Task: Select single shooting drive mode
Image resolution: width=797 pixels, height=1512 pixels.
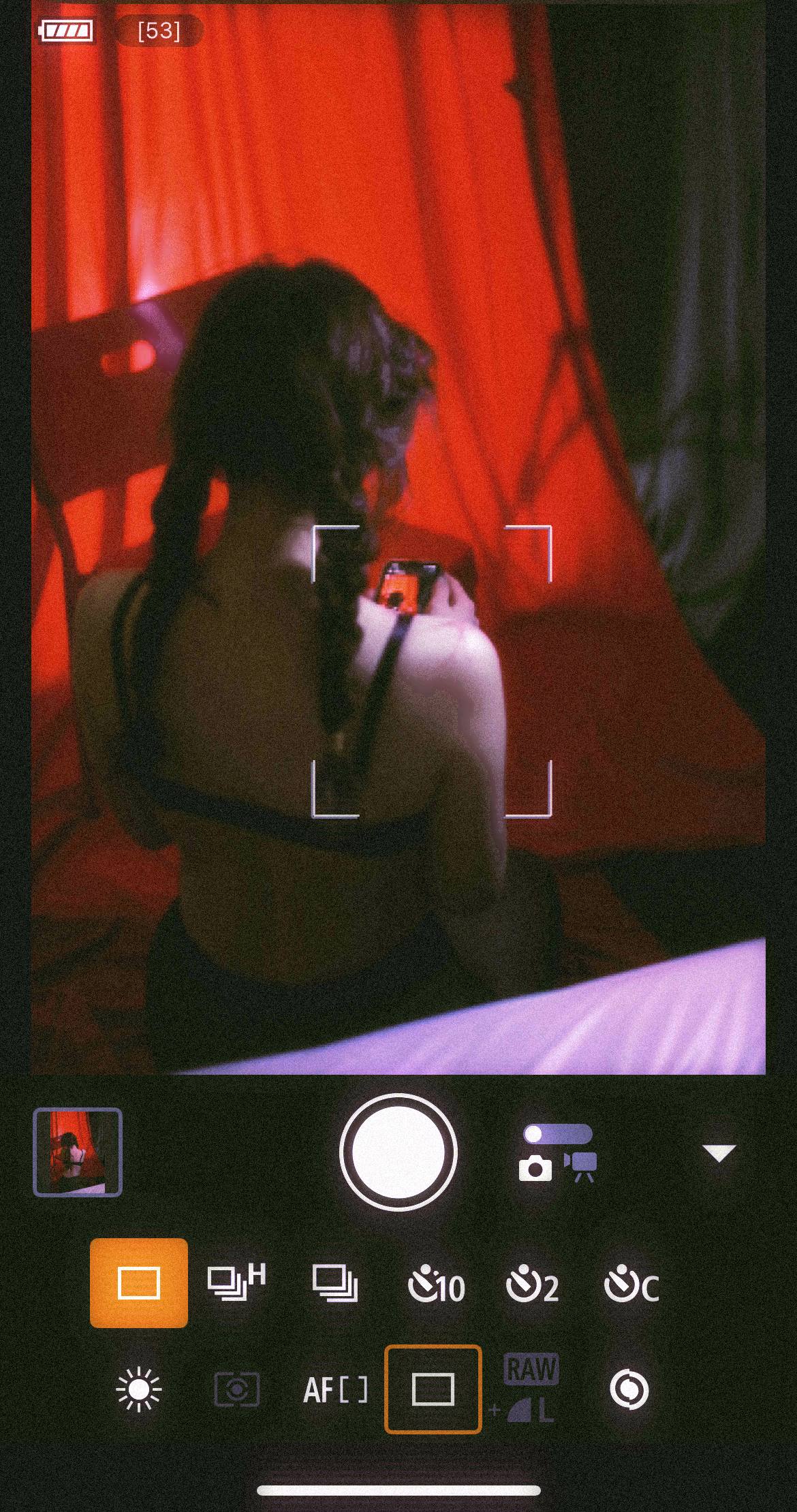Action: click(x=139, y=1284)
